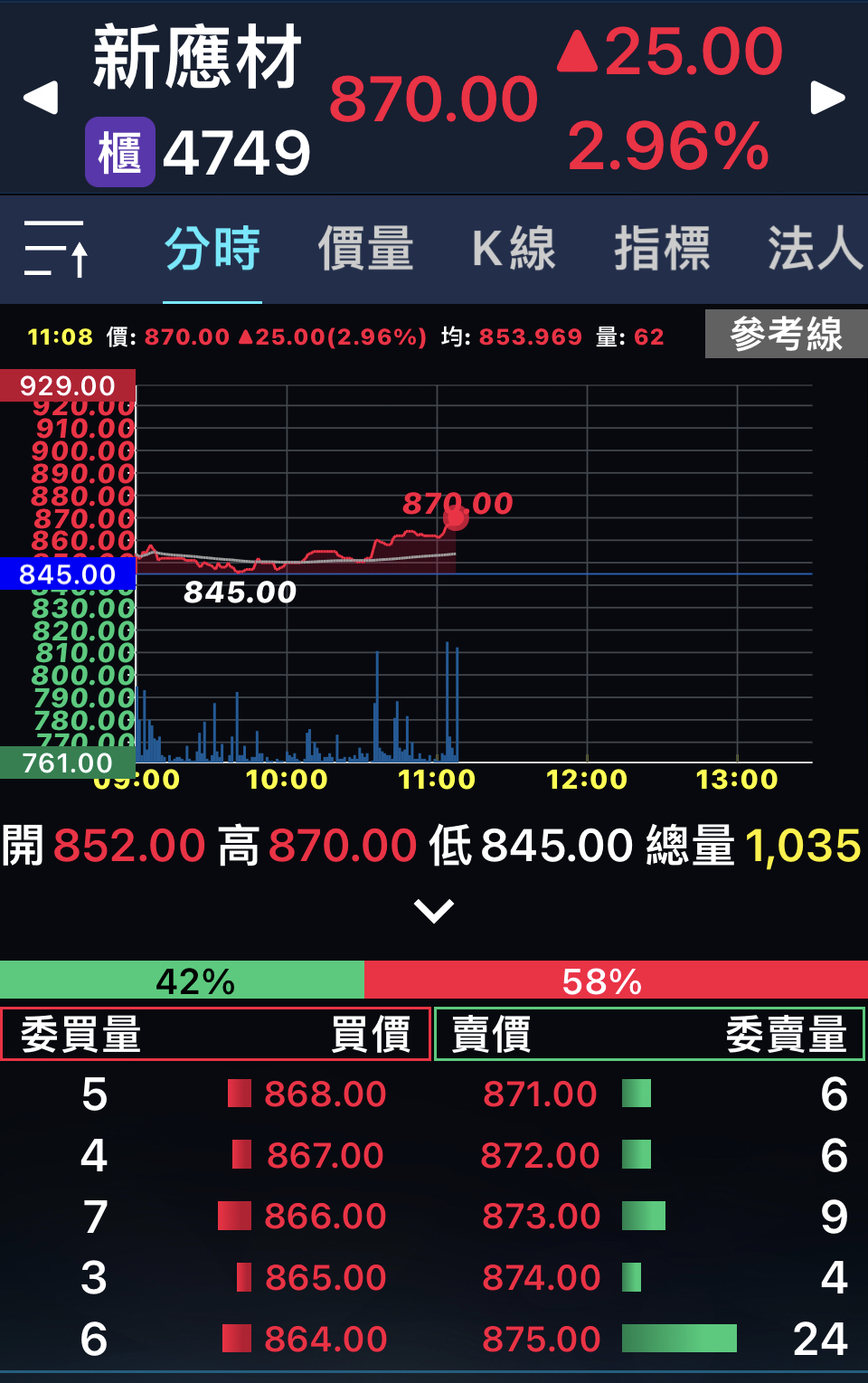
Task: Open the sort list icon
Action: (56, 249)
